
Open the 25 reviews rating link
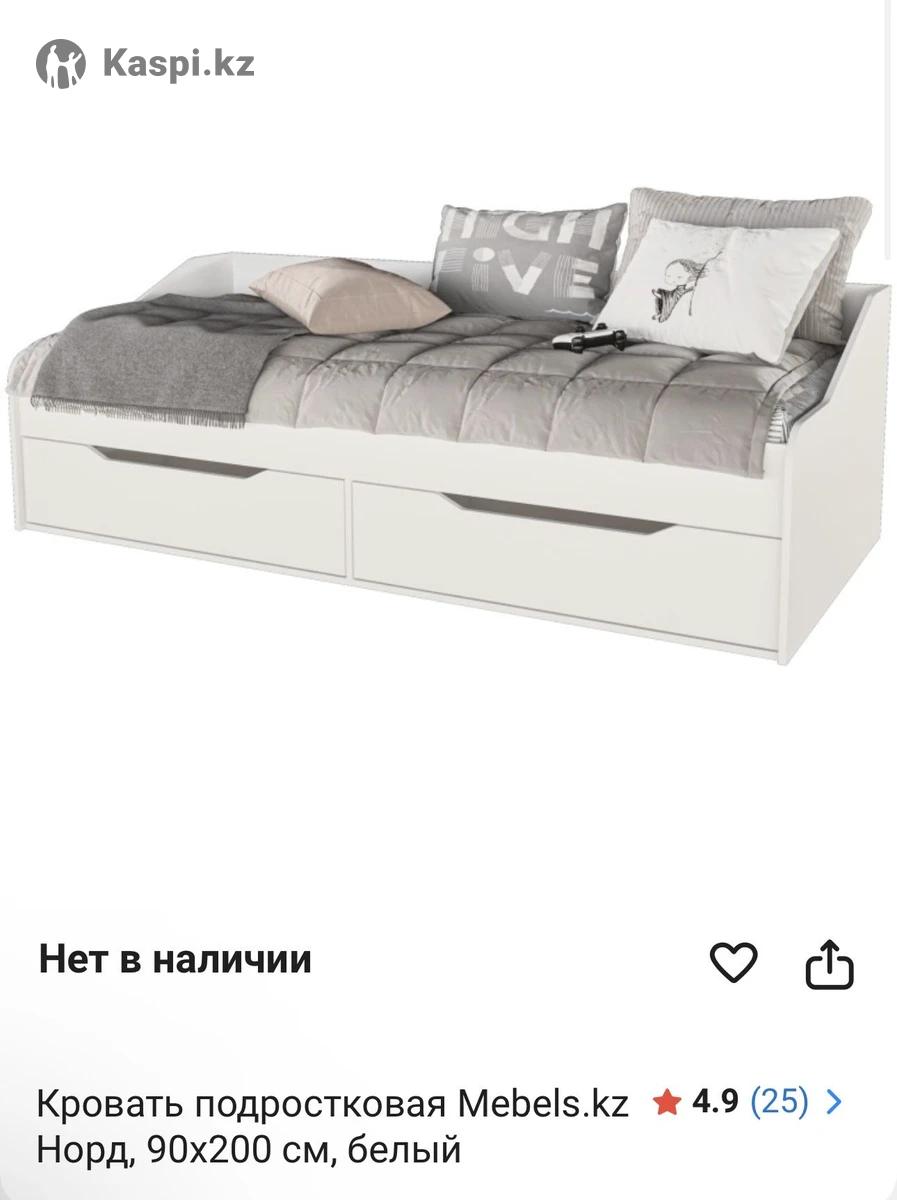tap(779, 1102)
